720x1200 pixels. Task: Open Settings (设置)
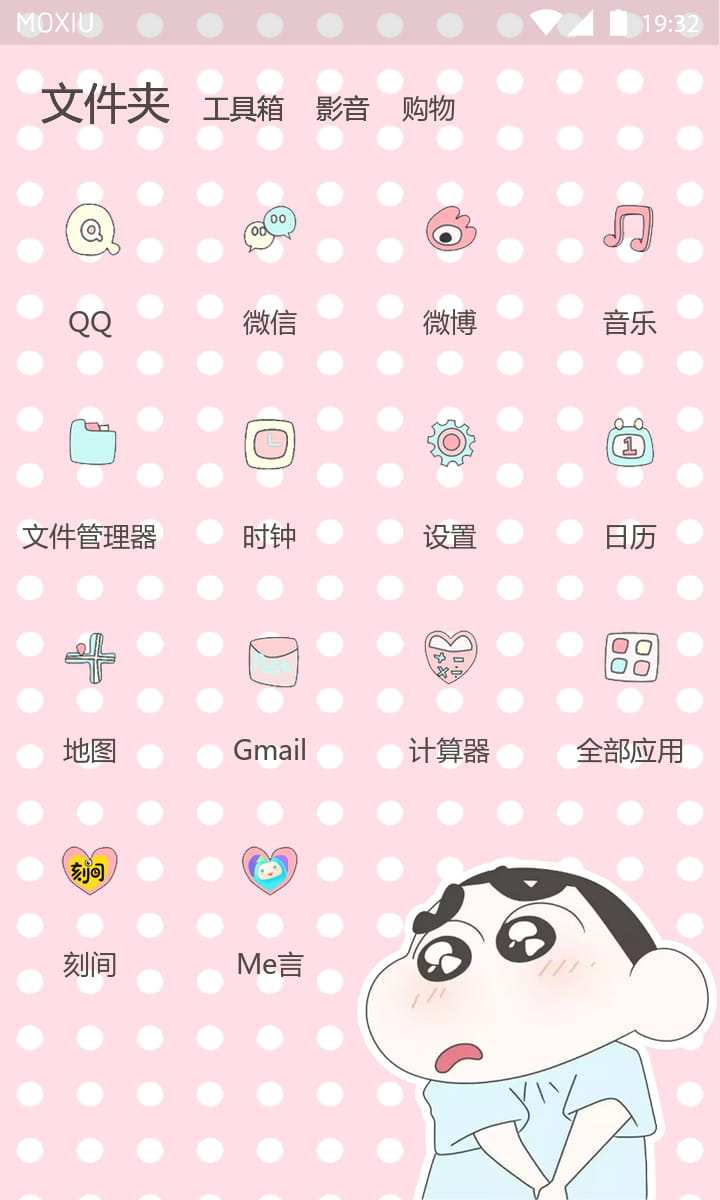pos(449,445)
